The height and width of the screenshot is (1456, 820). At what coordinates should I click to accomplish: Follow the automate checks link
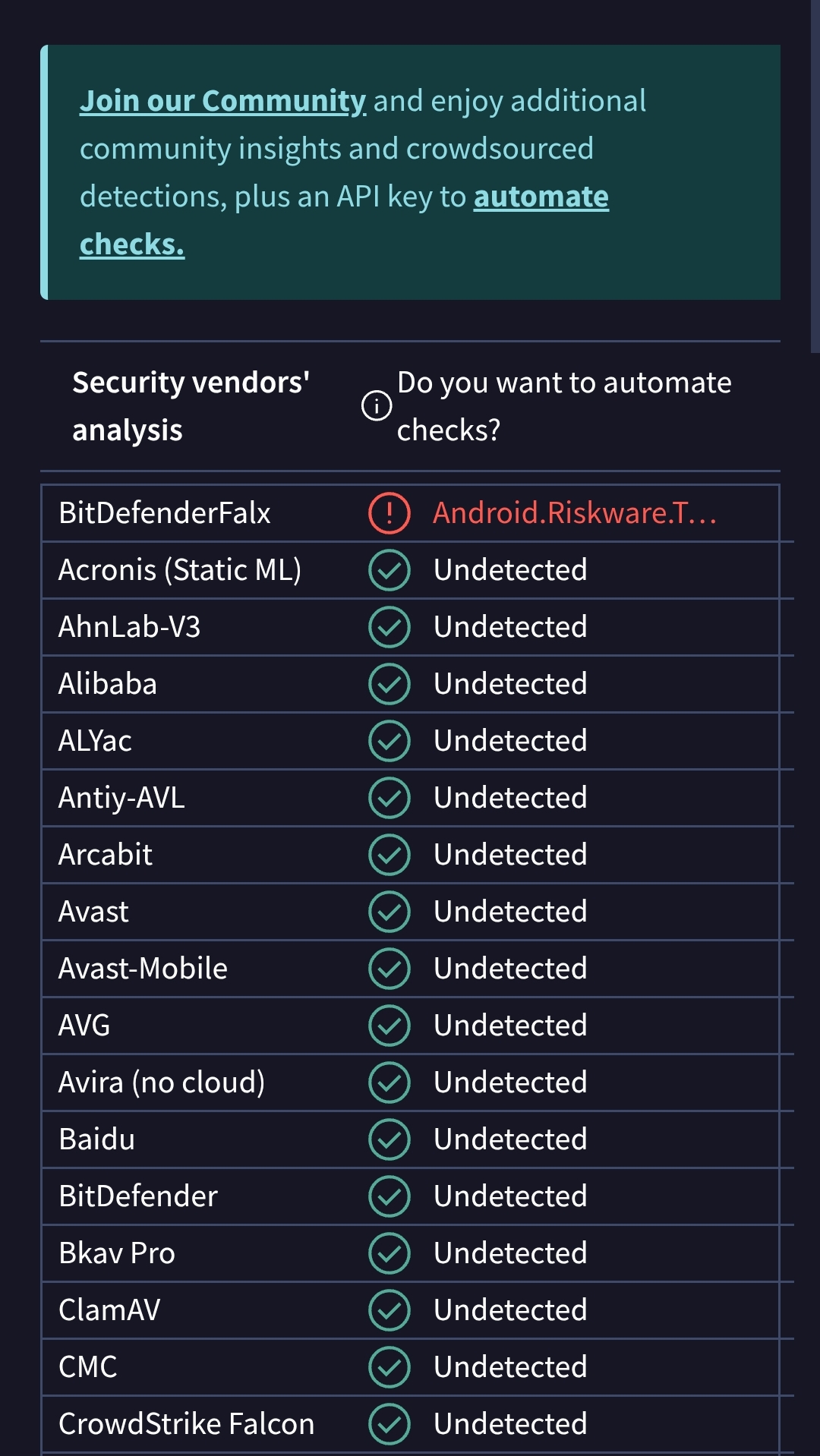point(541,197)
